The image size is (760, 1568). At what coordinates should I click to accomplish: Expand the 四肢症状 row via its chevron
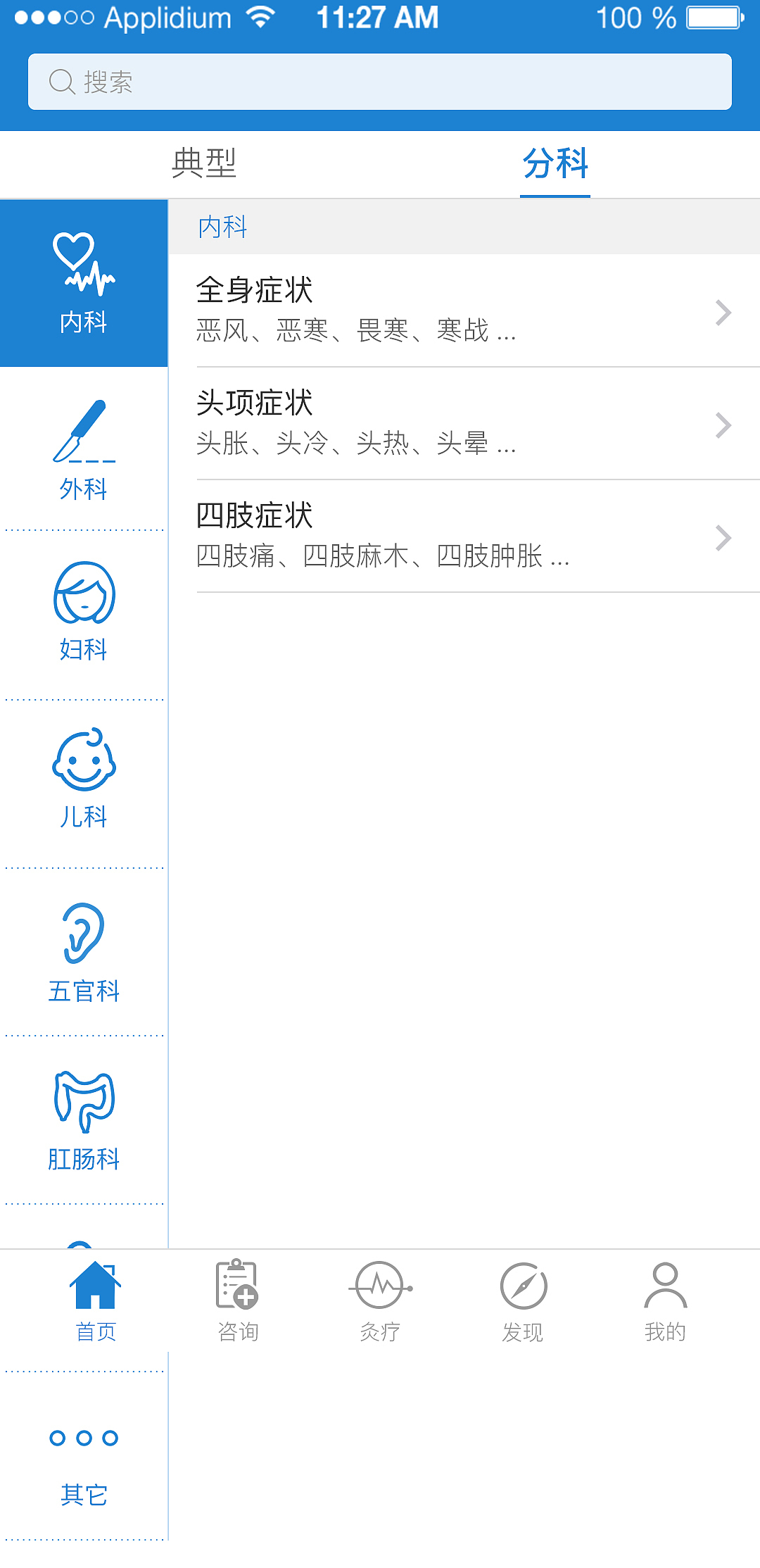click(724, 537)
